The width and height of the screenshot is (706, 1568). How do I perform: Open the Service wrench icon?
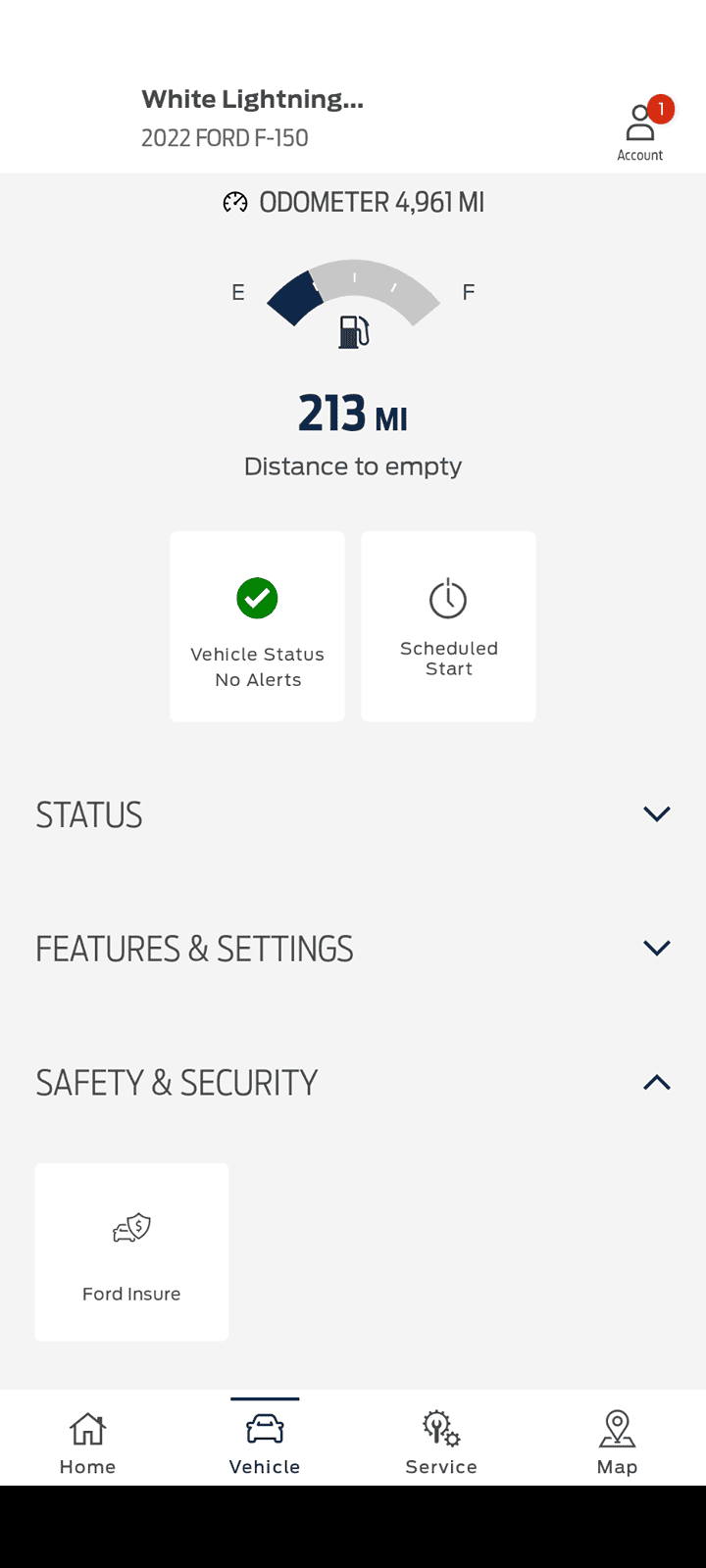coord(440,1429)
